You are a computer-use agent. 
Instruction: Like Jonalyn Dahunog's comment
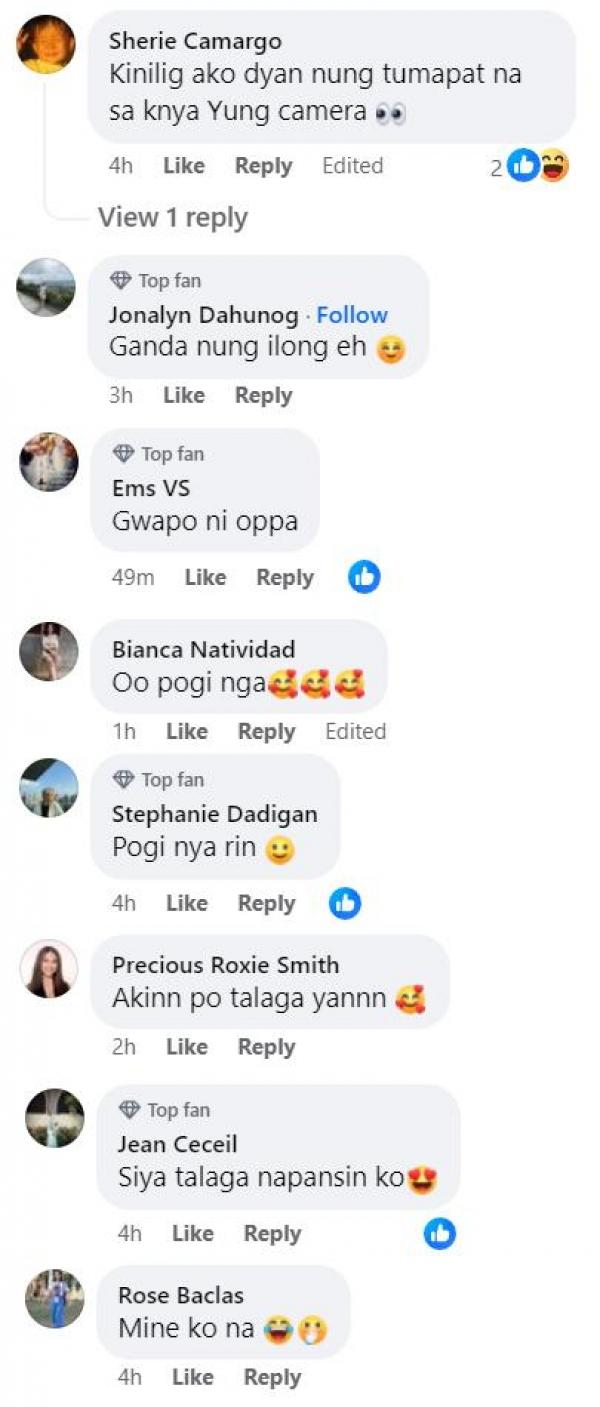coord(183,395)
